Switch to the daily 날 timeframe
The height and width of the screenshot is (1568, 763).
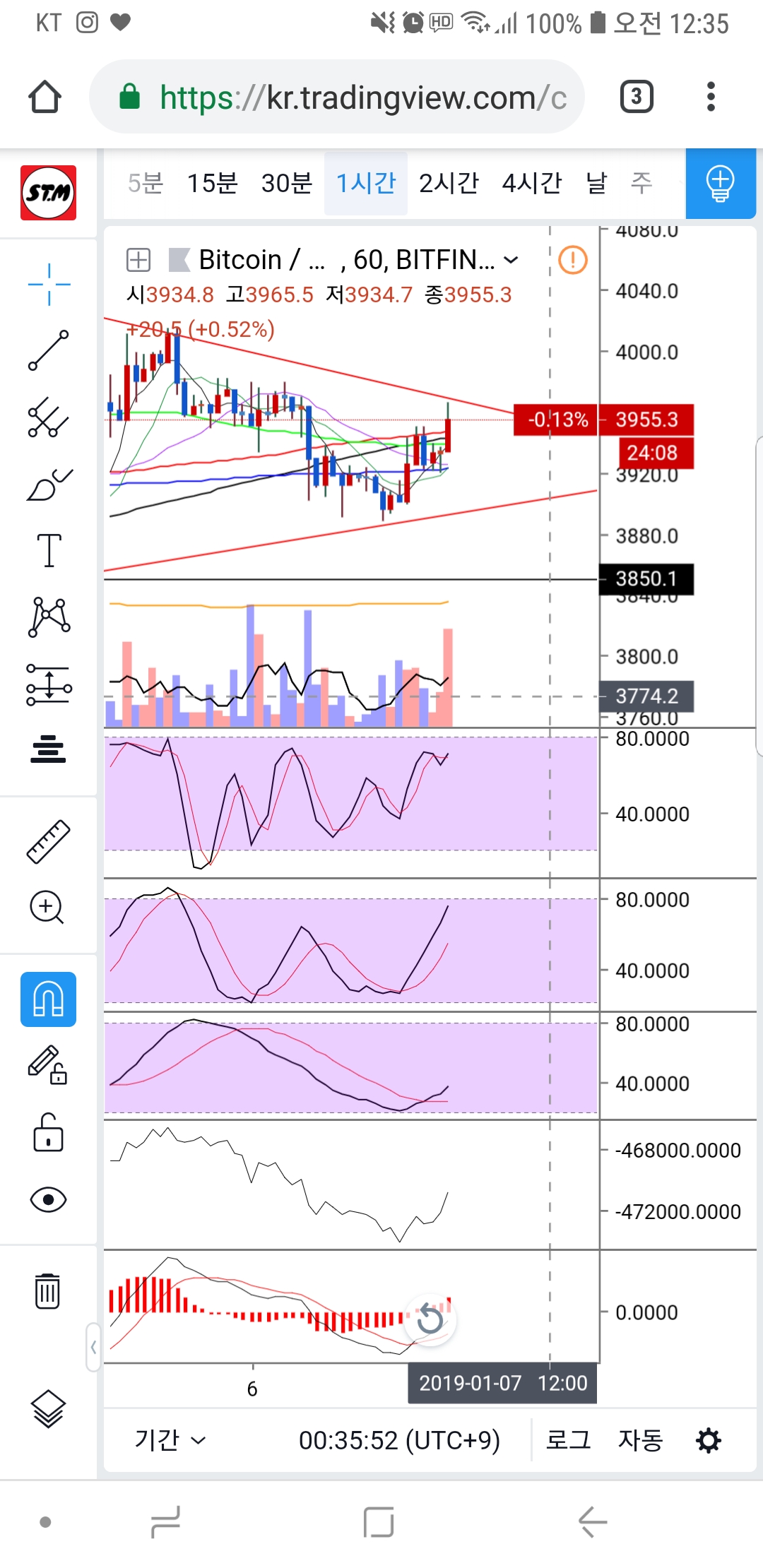(596, 183)
